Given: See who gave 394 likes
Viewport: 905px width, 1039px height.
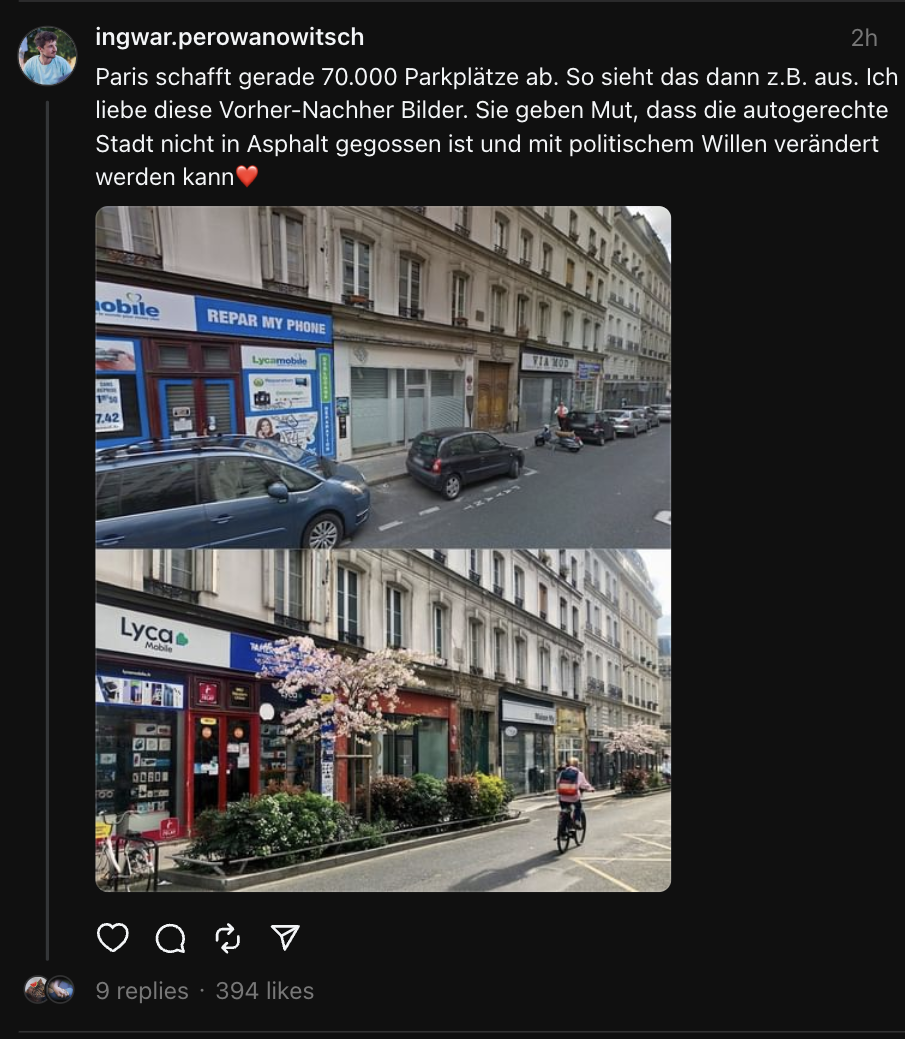Looking at the screenshot, I should point(264,991).
